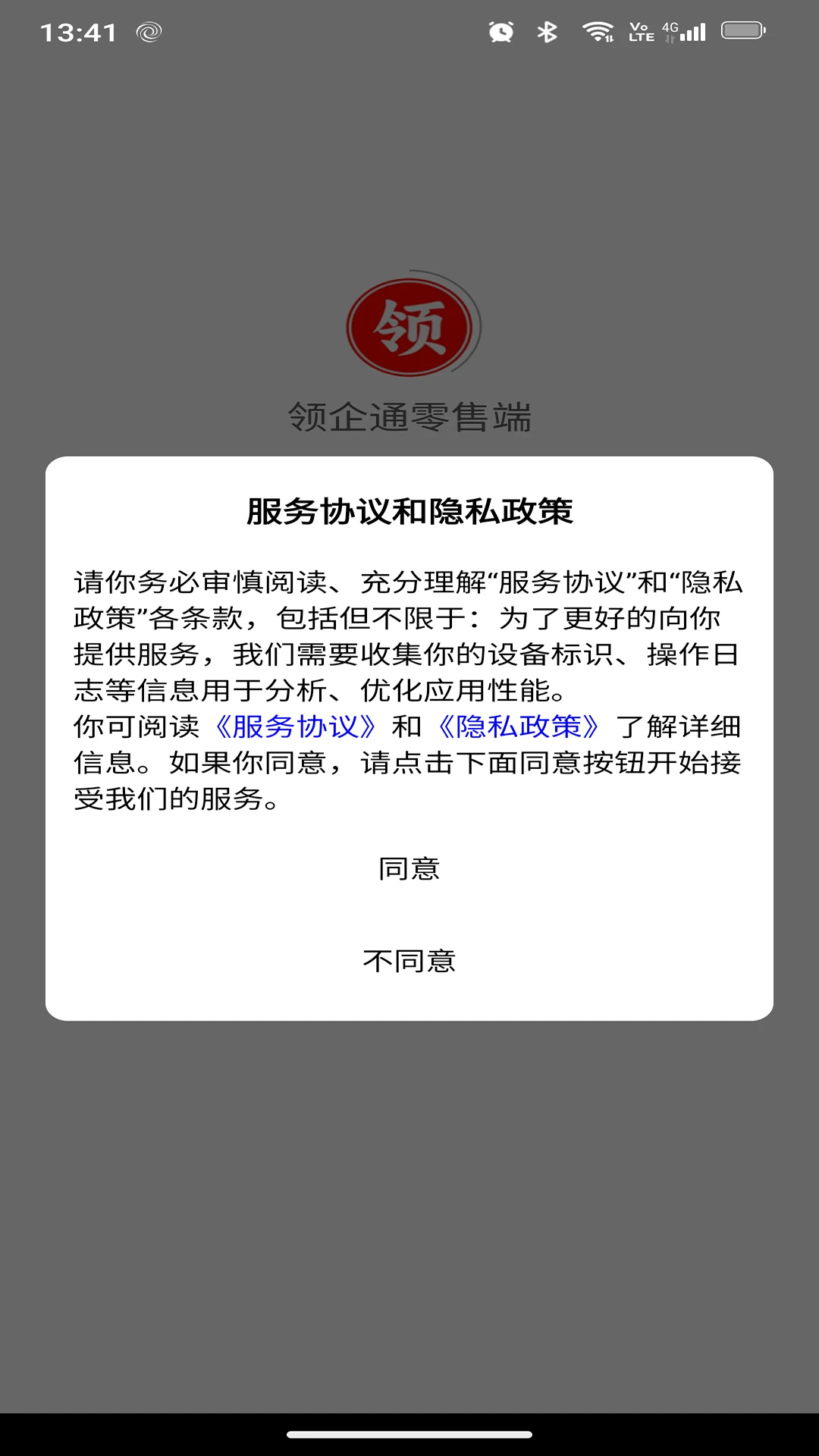Tap the Wi-Fi signal icon
This screenshot has height=1456, width=819.
596,32
